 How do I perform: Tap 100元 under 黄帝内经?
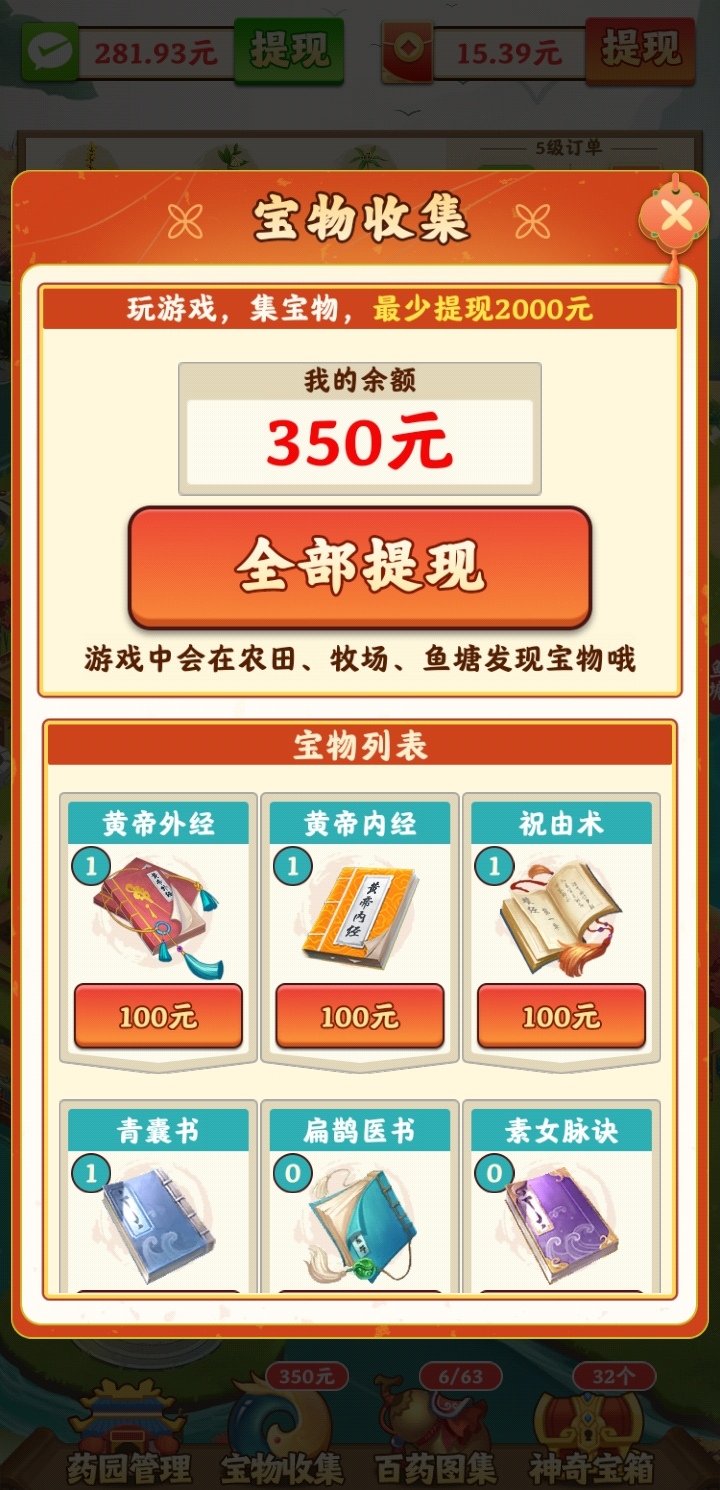tap(360, 1017)
